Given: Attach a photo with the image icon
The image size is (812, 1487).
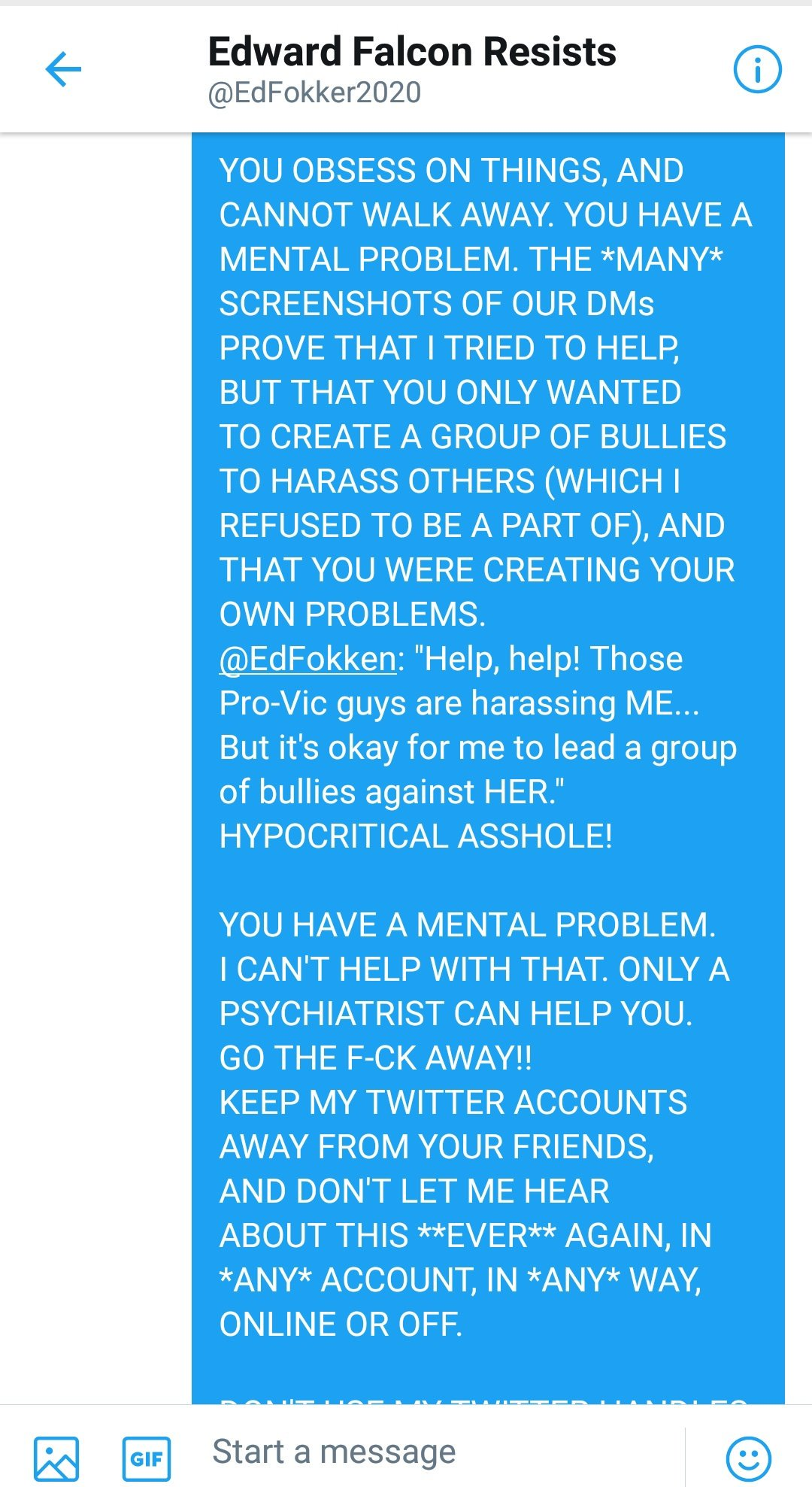Looking at the screenshot, I should 56,1458.
